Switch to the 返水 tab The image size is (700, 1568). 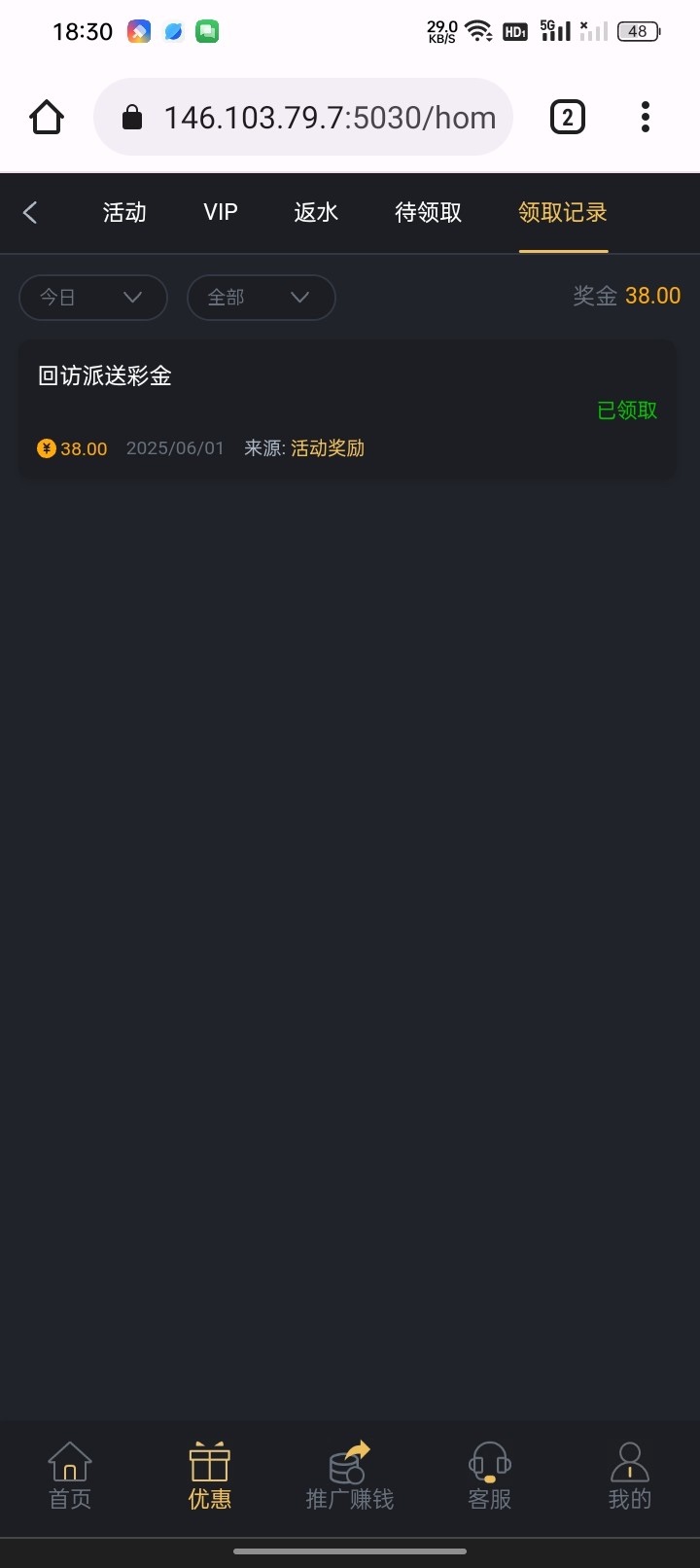pos(315,212)
